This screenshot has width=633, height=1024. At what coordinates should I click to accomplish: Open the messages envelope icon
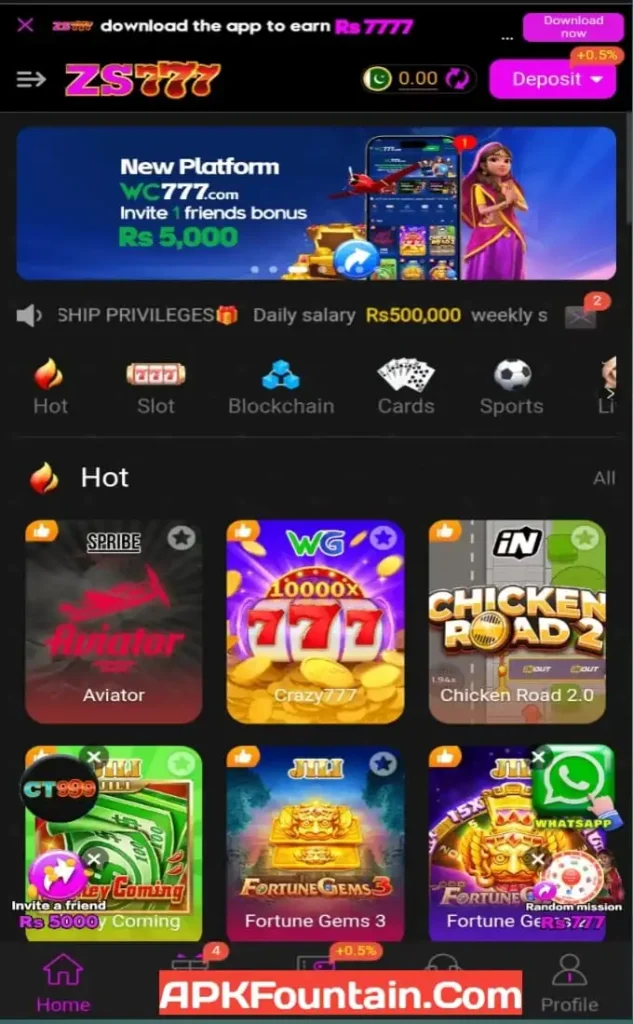pyautogui.click(x=580, y=316)
